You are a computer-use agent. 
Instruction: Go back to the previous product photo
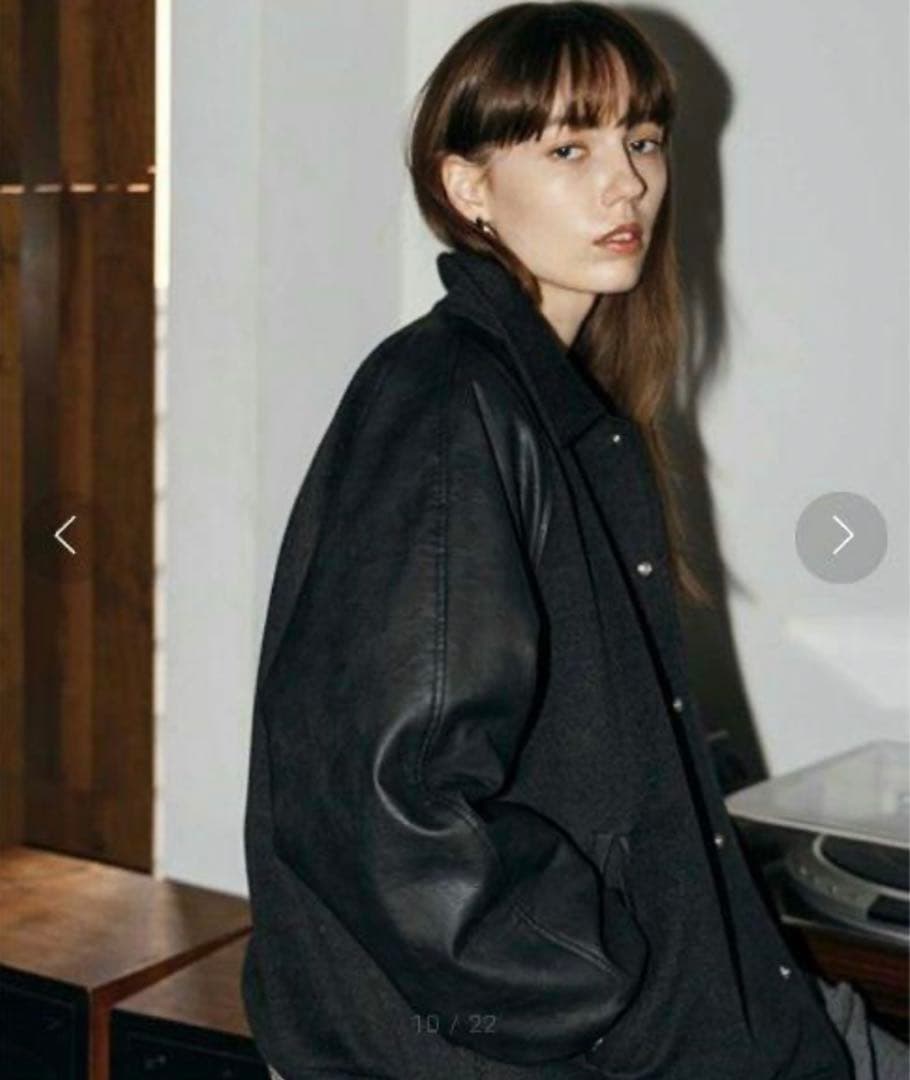65,536
